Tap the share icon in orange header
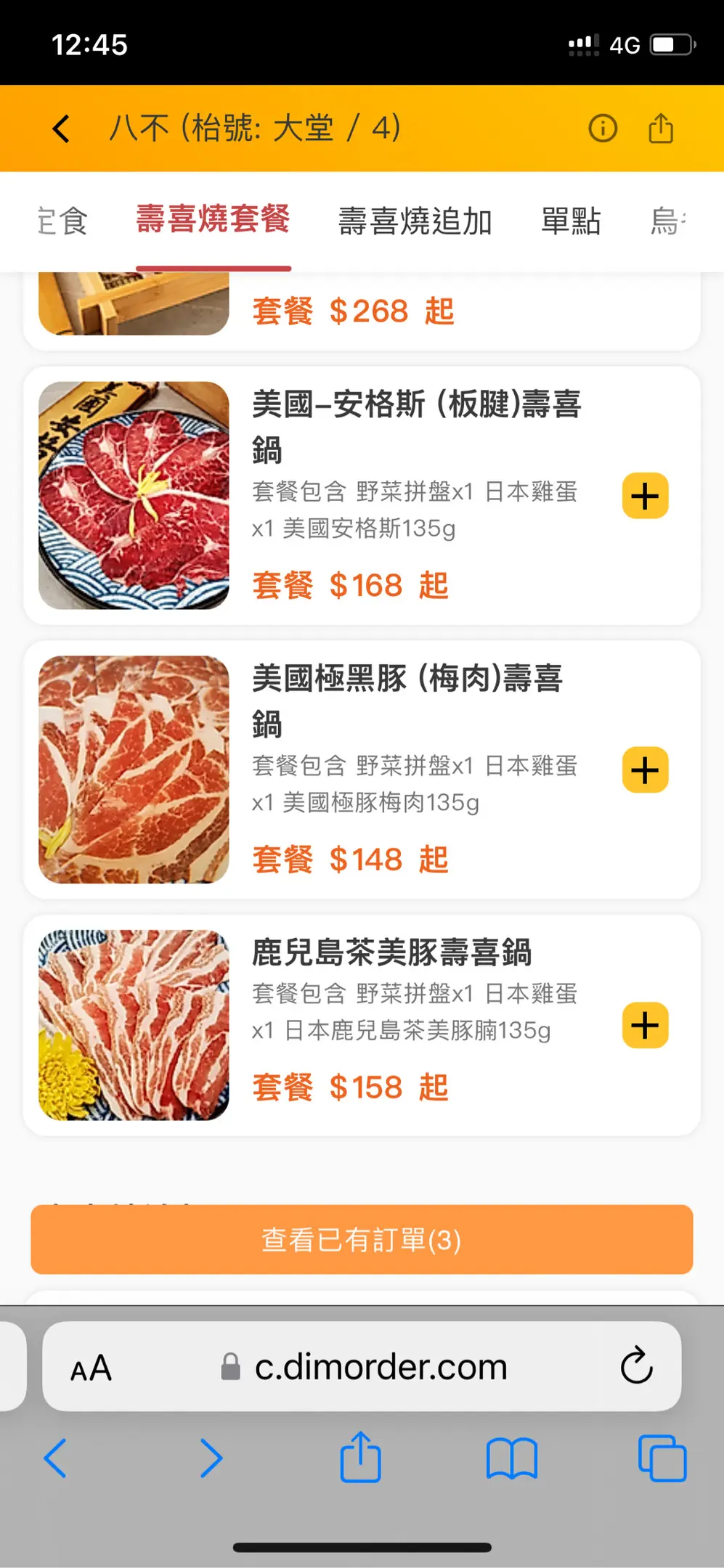Image resolution: width=724 pixels, height=1568 pixels. [x=661, y=128]
